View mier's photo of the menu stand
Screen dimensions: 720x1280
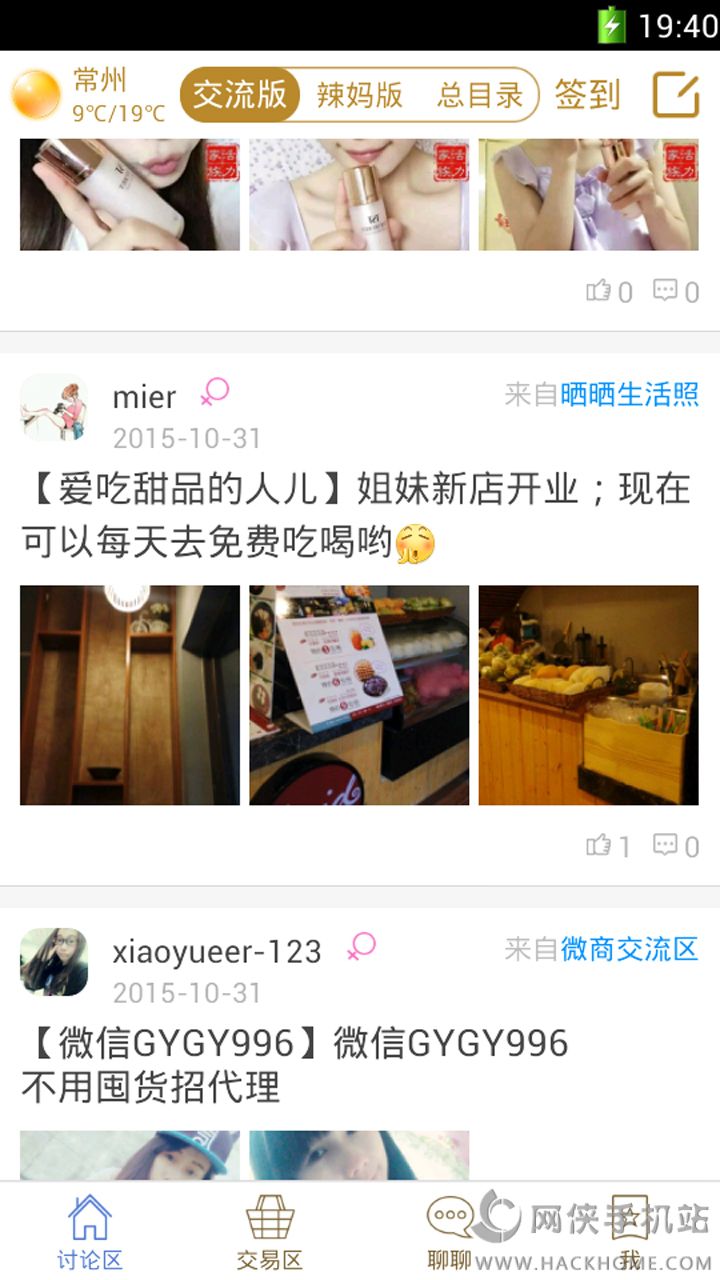tap(359, 695)
